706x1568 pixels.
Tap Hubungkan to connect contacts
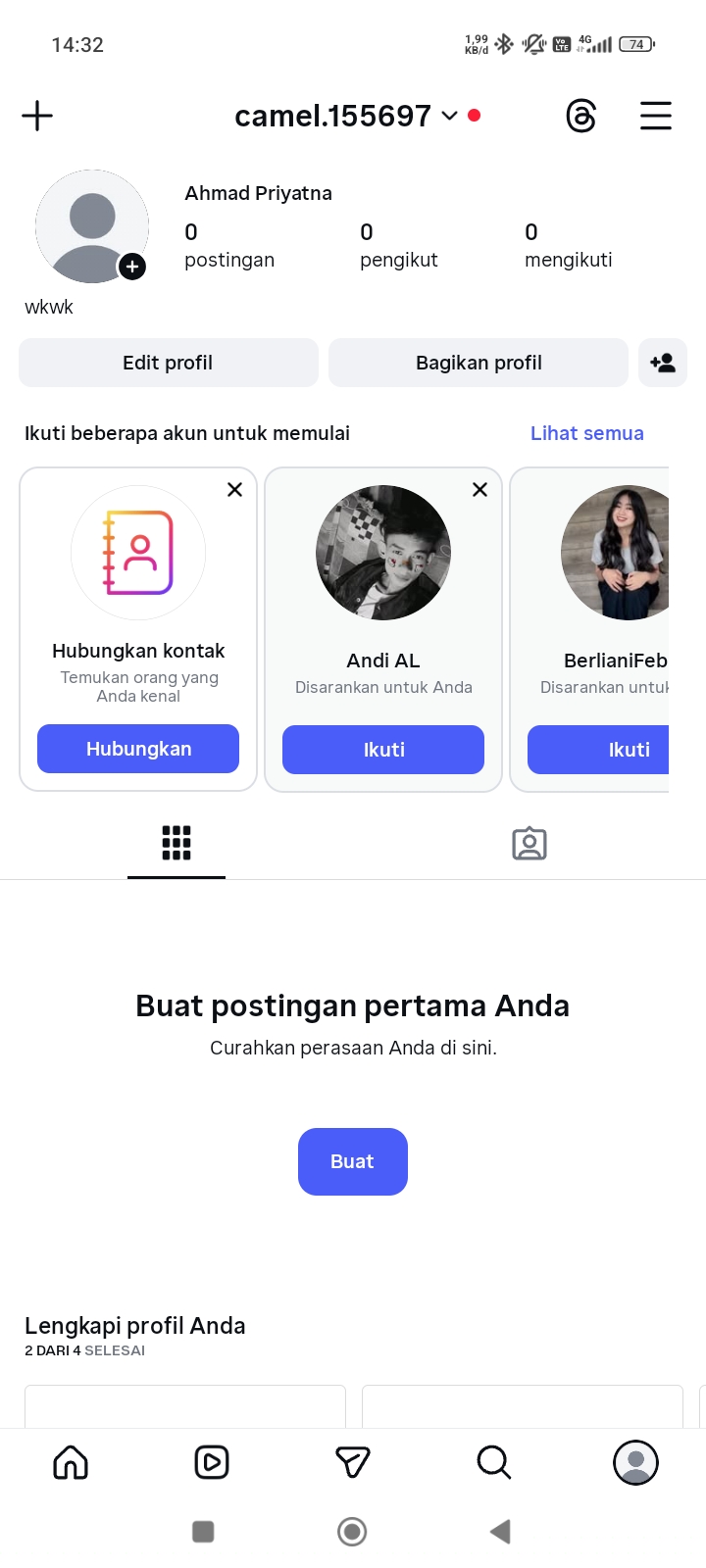pos(138,749)
